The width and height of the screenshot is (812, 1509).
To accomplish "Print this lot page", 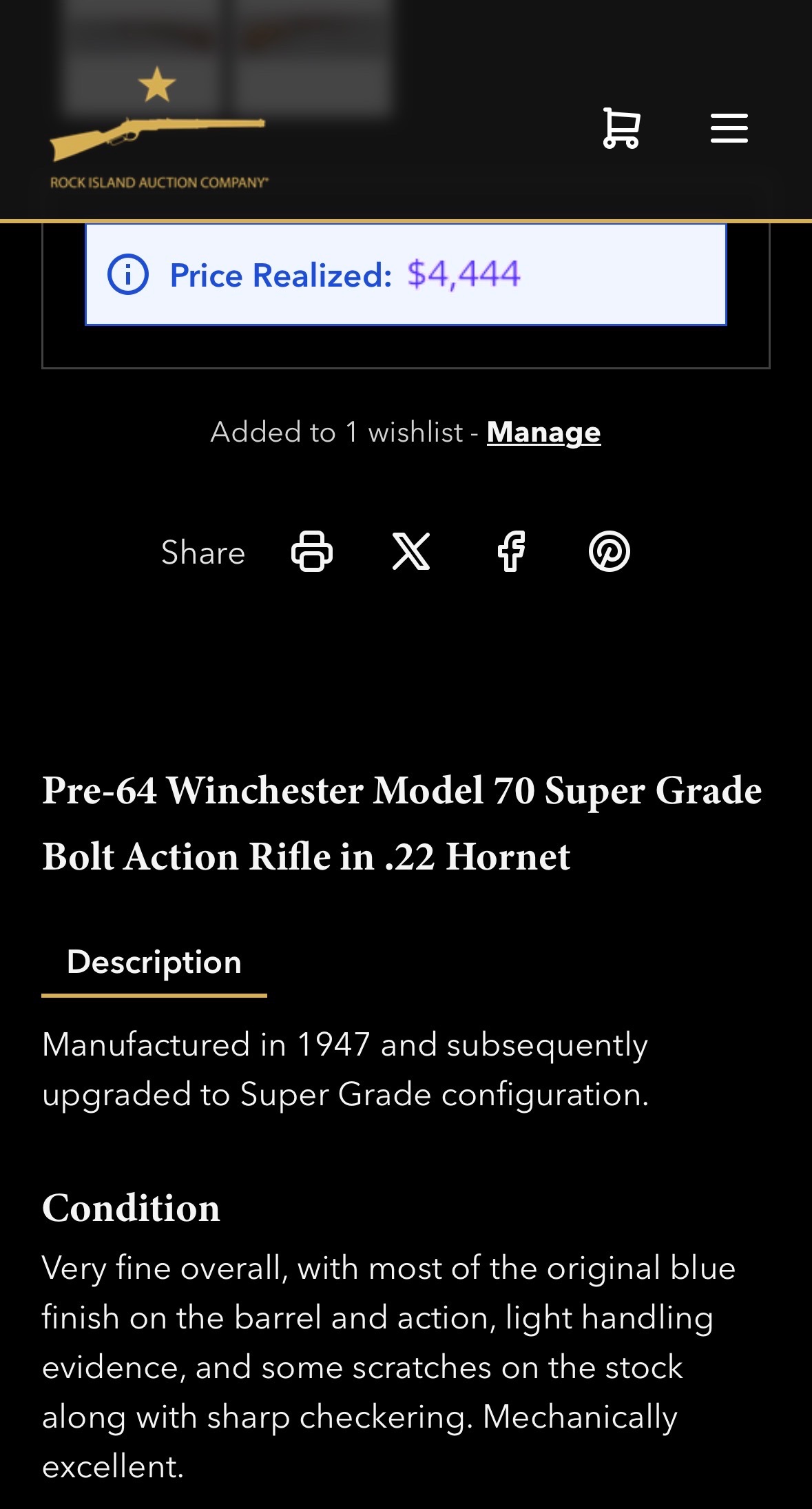I will tap(312, 551).
